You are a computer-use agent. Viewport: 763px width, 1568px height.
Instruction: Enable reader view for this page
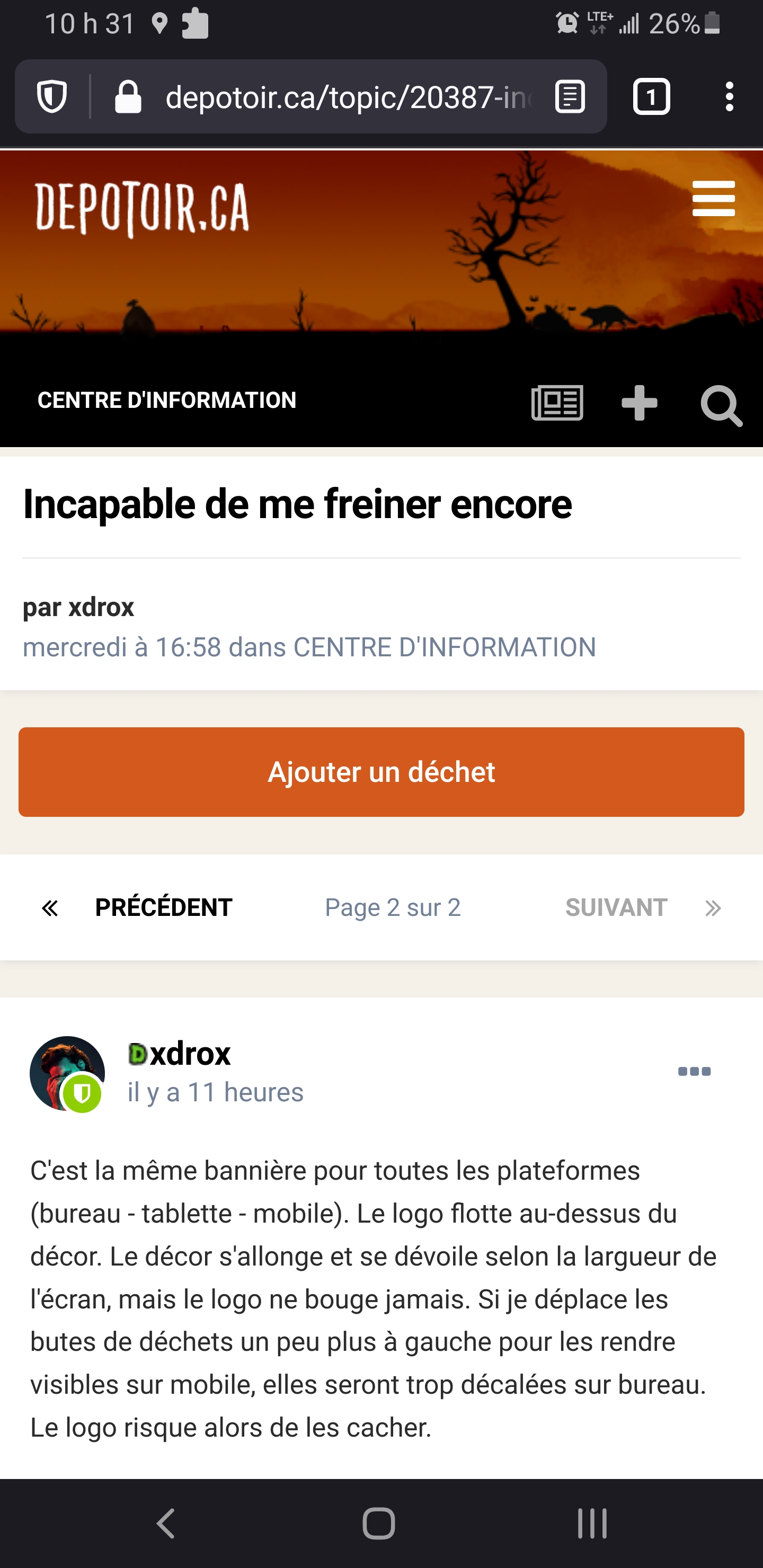click(x=570, y=97)
